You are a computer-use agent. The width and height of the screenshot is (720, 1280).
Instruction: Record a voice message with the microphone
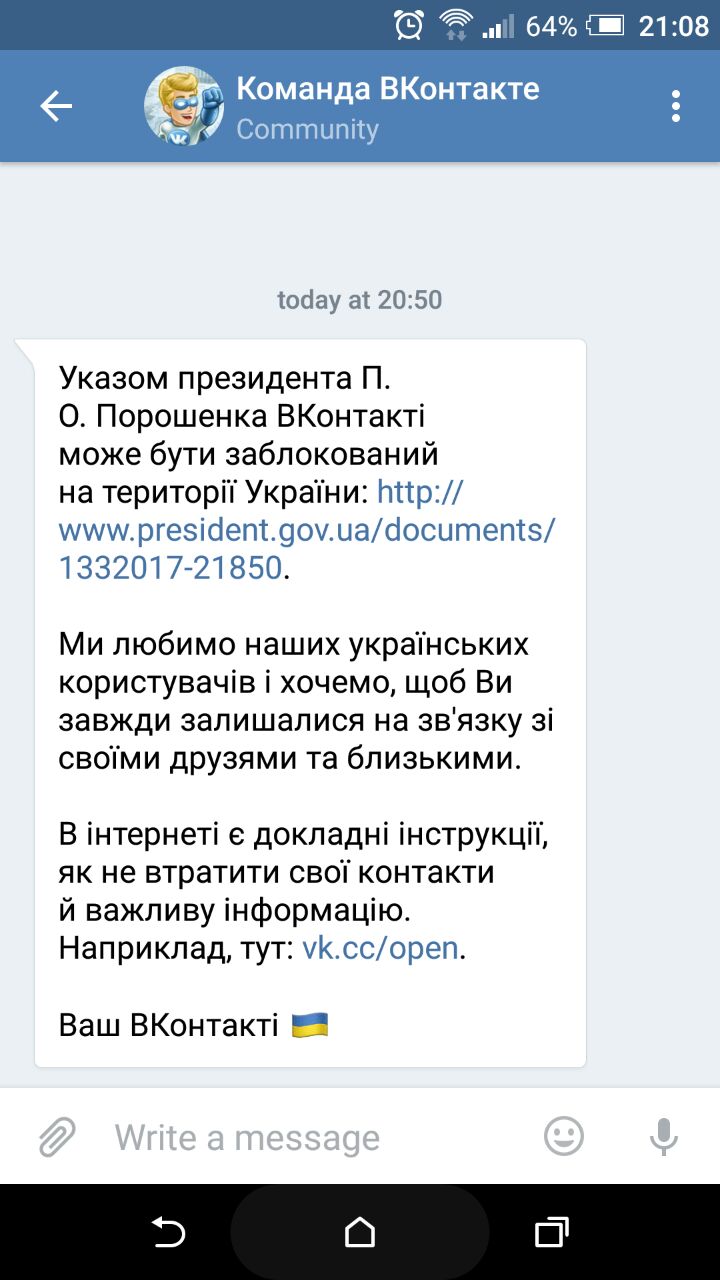(663, 1137)
